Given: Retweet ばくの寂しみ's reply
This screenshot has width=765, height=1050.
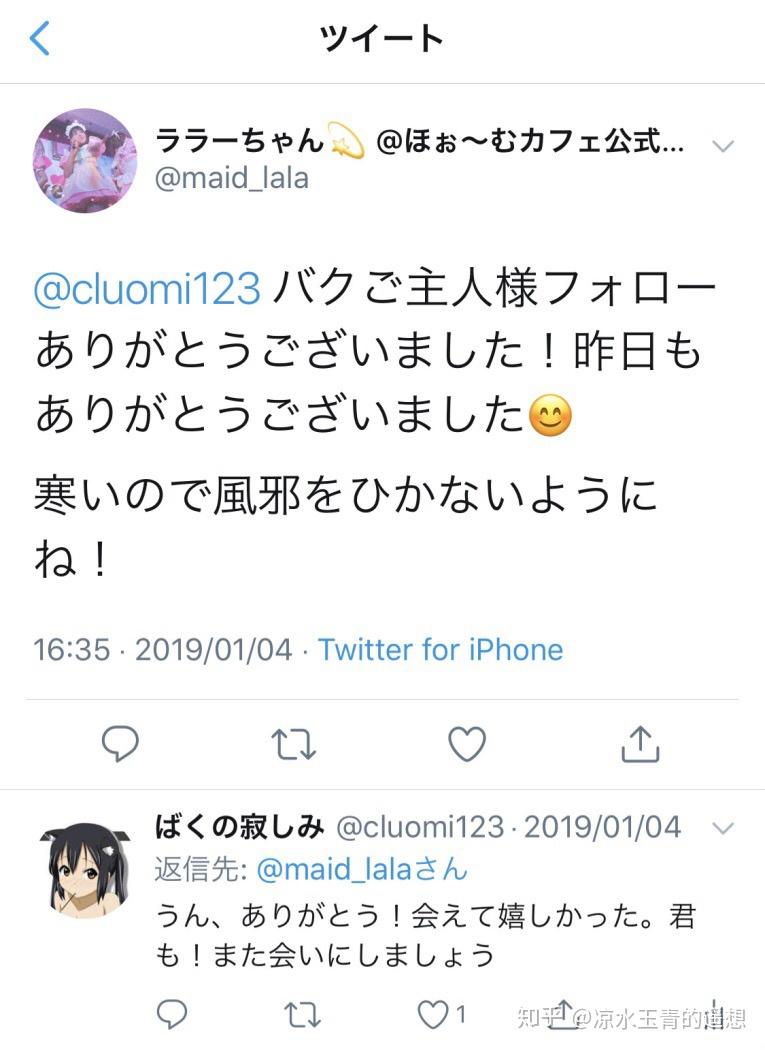Looking at the screenshot, I should pyautogui.click(x=300, y=1014).
